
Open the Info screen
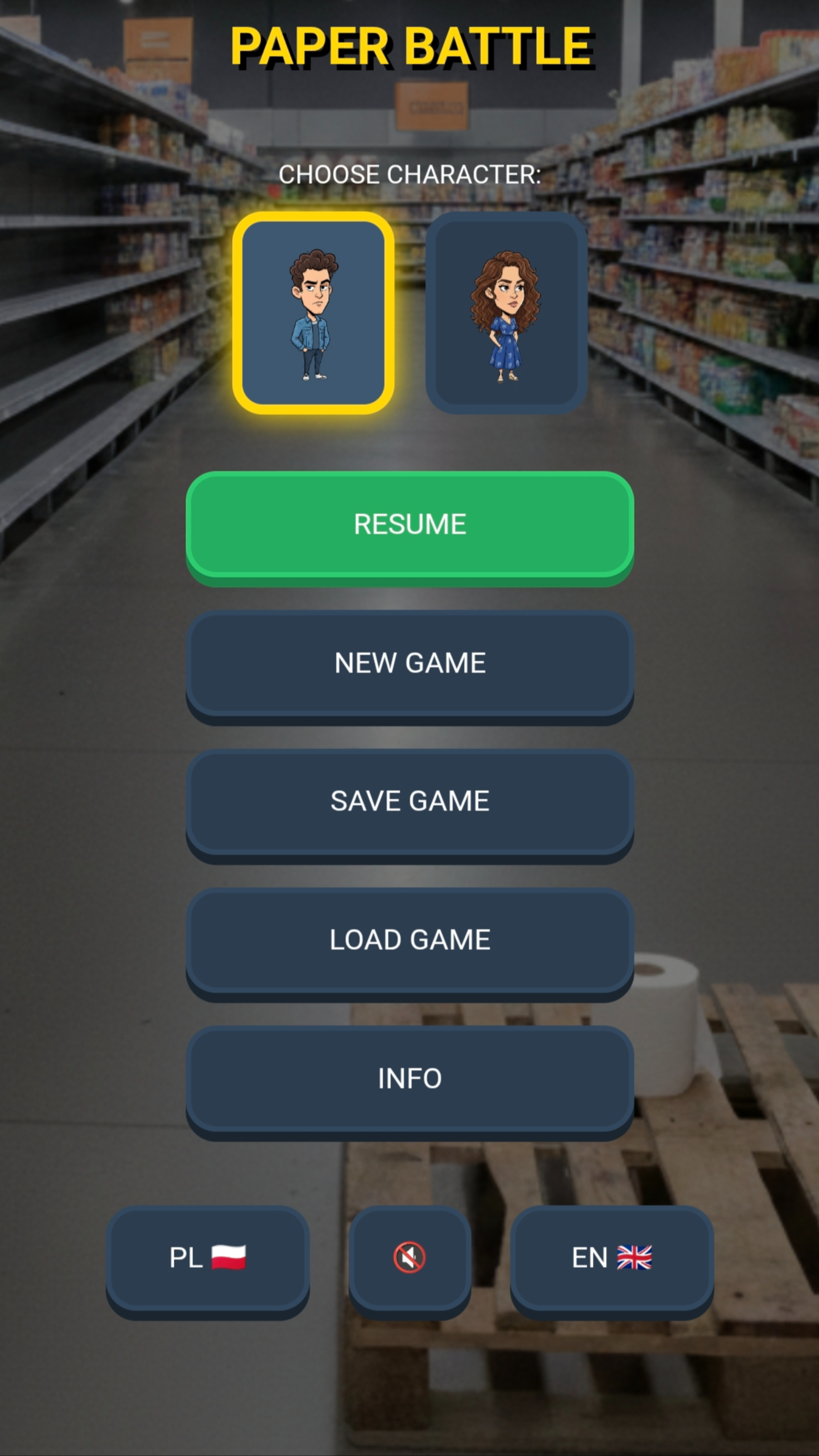coord(409,1078)
